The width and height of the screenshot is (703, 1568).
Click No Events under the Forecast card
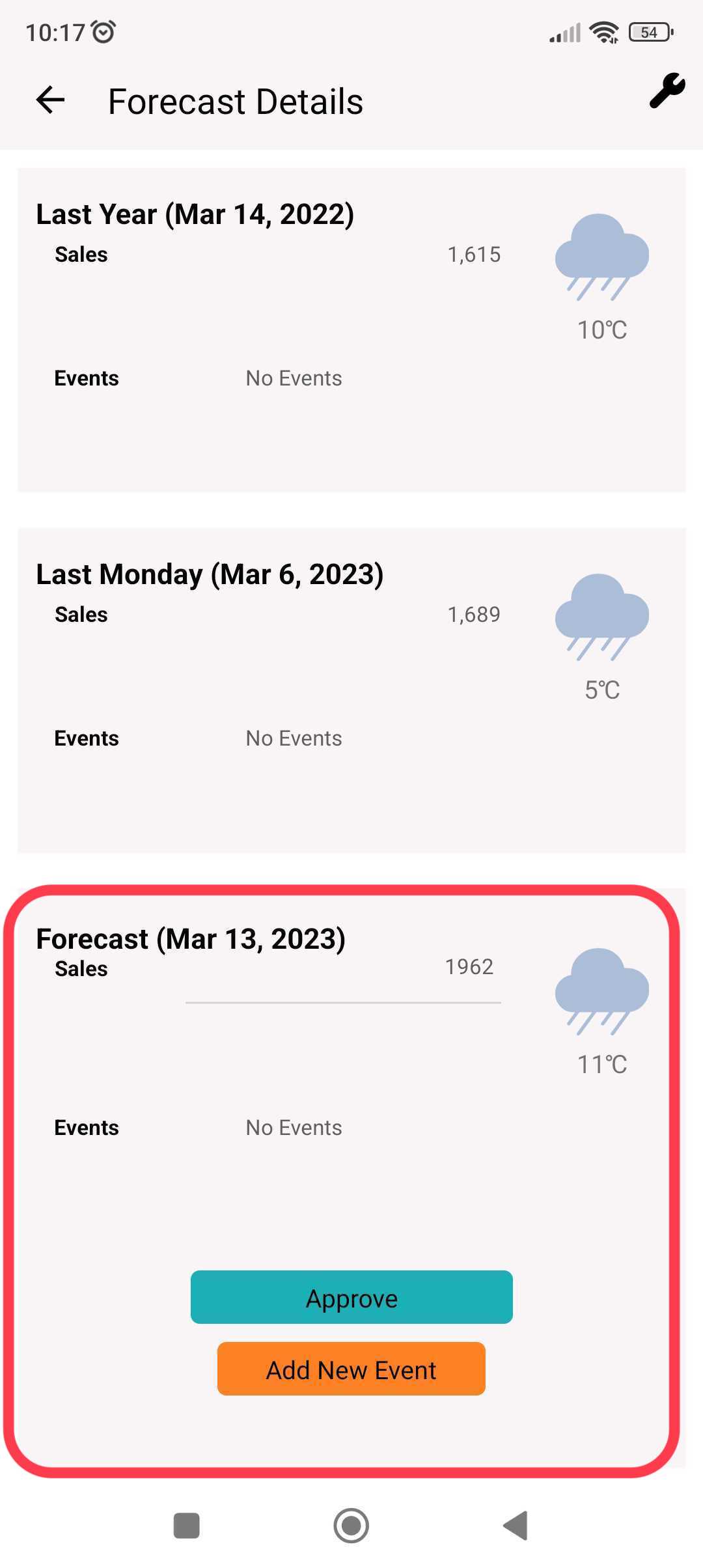[293, 1128]
